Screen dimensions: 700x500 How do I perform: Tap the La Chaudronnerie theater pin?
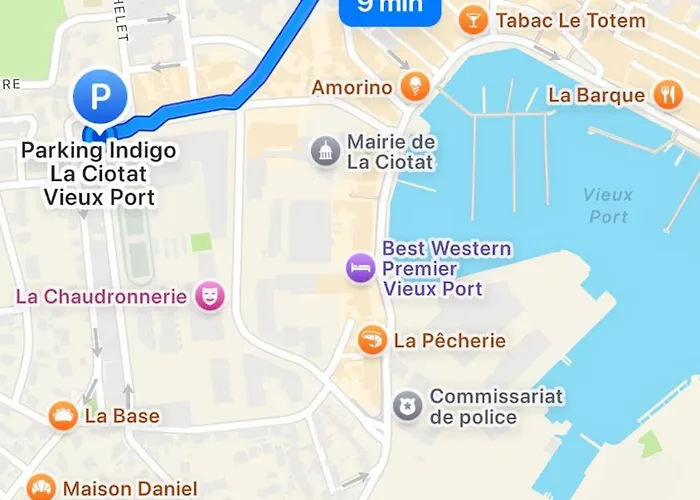(209, 296)
